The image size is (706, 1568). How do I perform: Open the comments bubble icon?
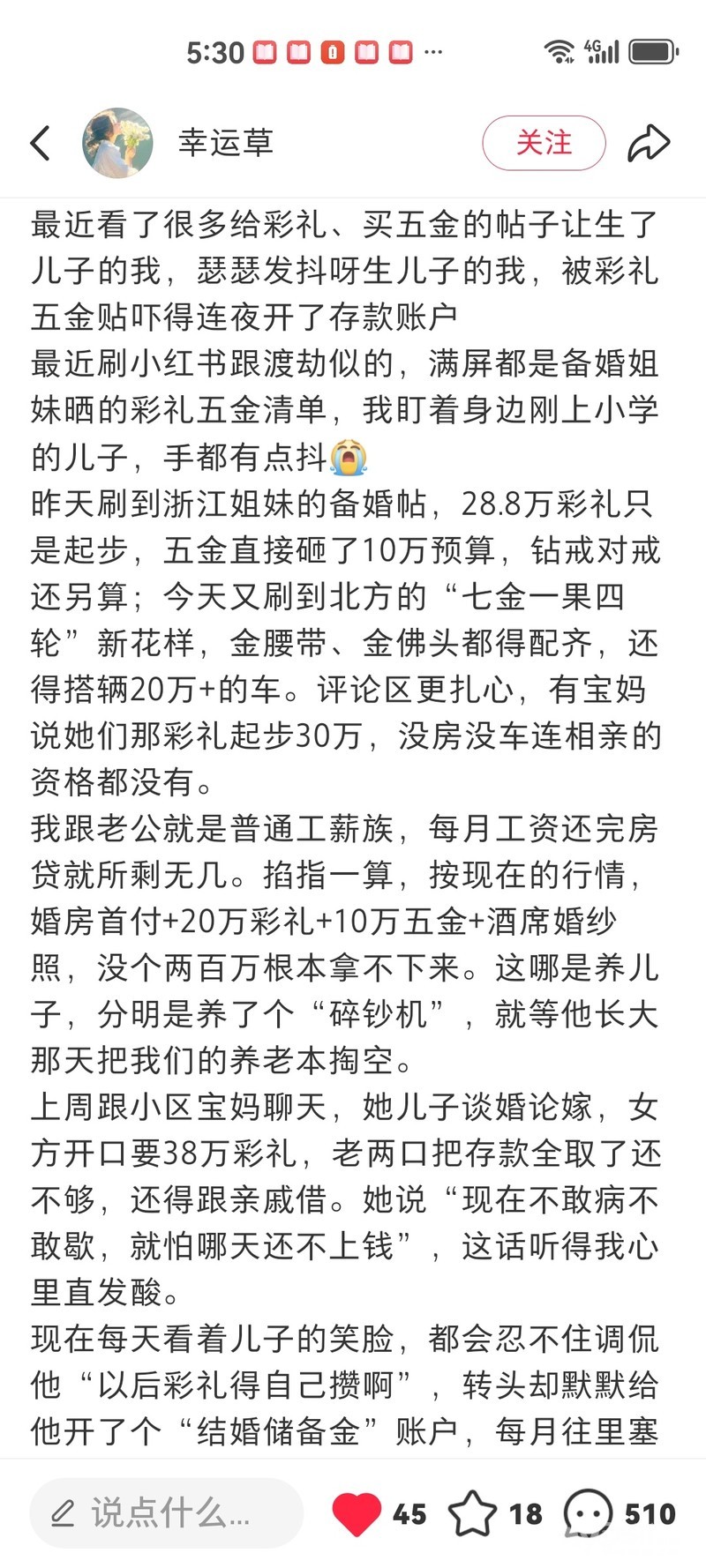588,1513
